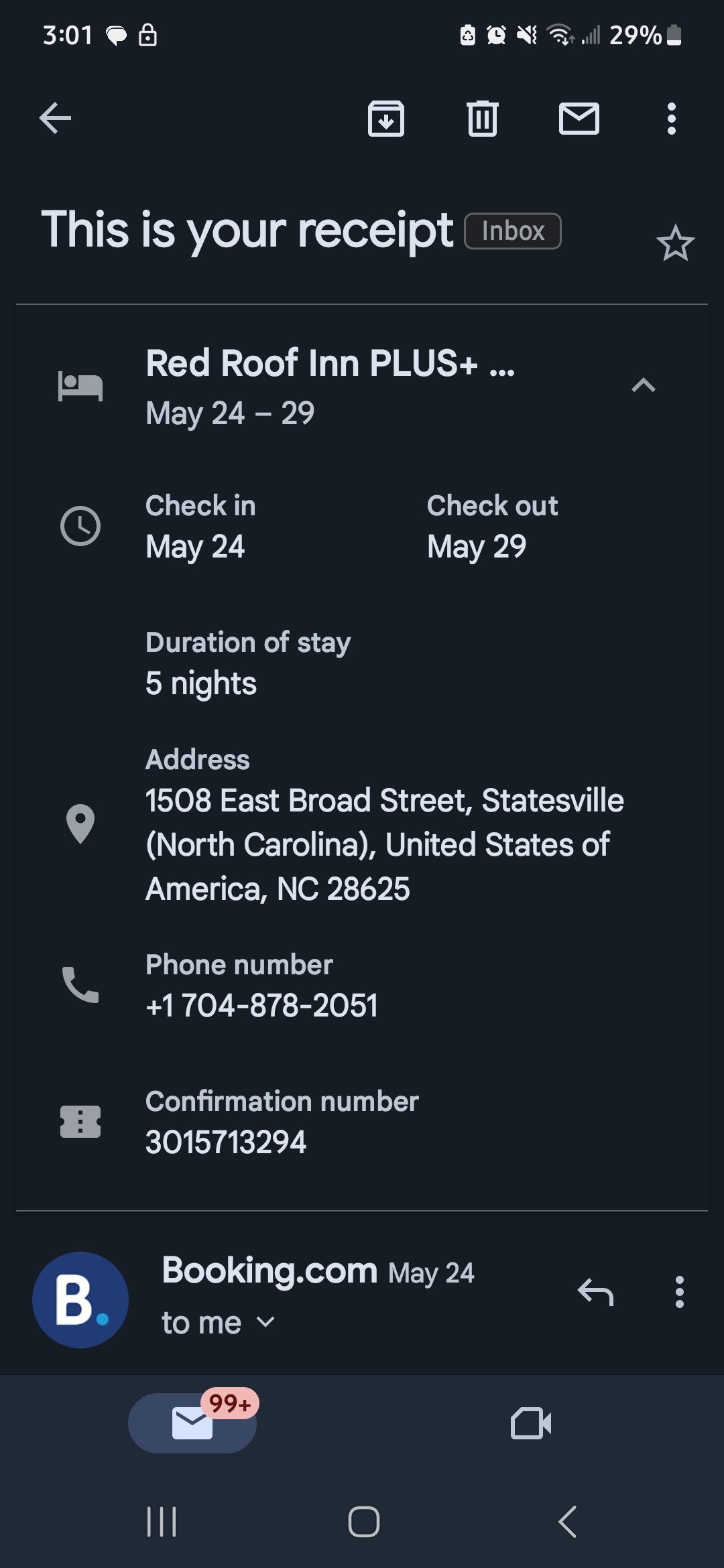724x1568 pixels.
Task: Star the receipt email
Action: (674, 243)
